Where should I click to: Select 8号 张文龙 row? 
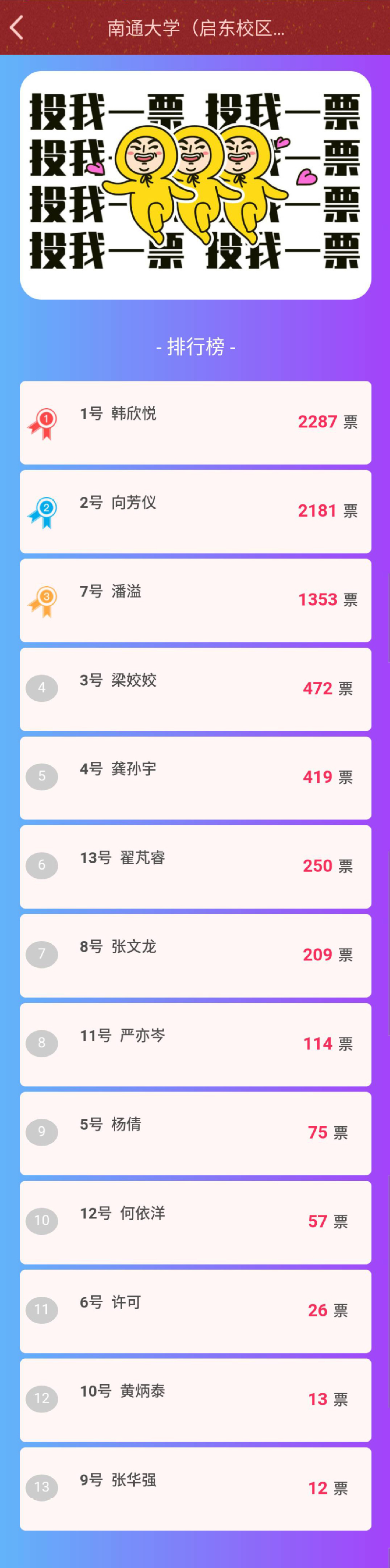click(195, 955)
